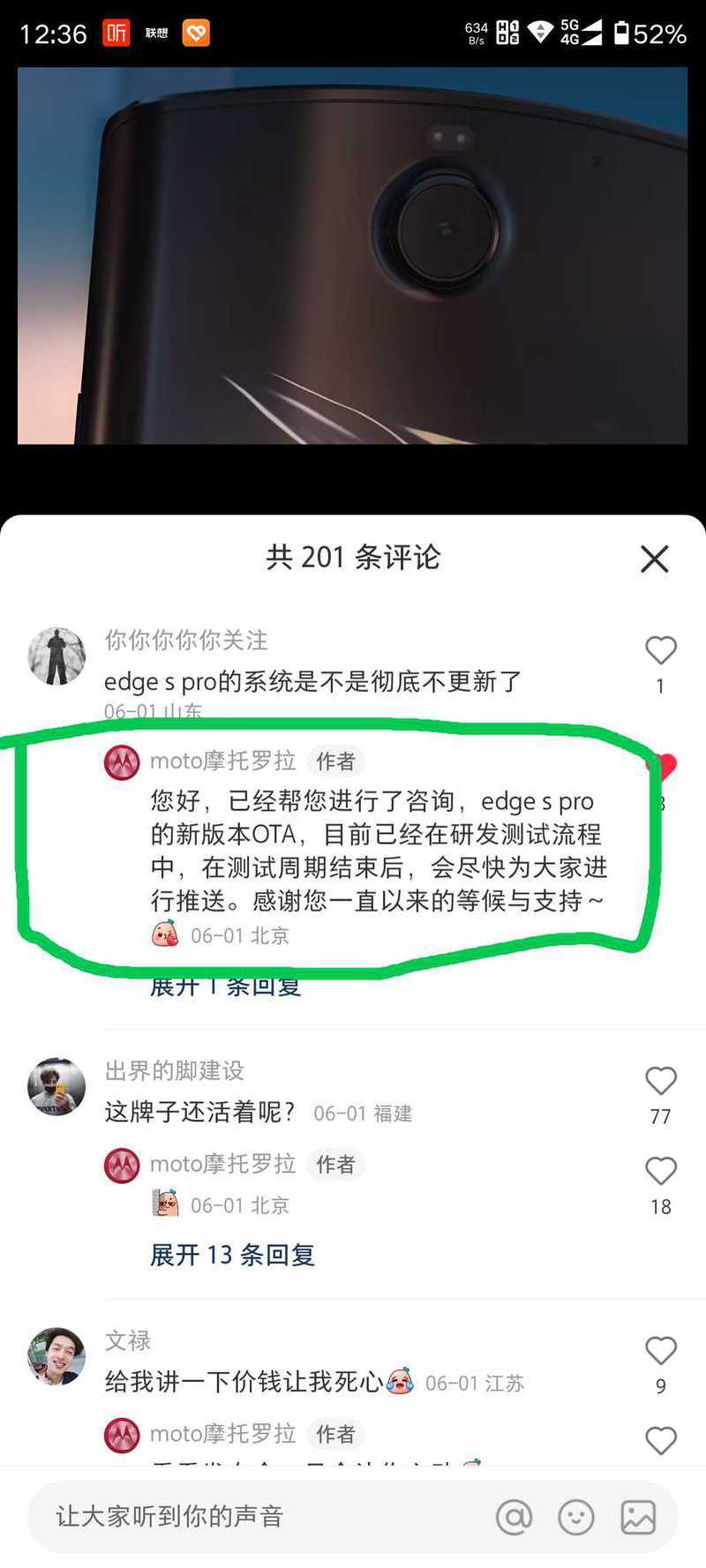This screenshot has height=1568, width=706.
Task: Open 文禄's profile avatar
Action: click(56, 1356)
